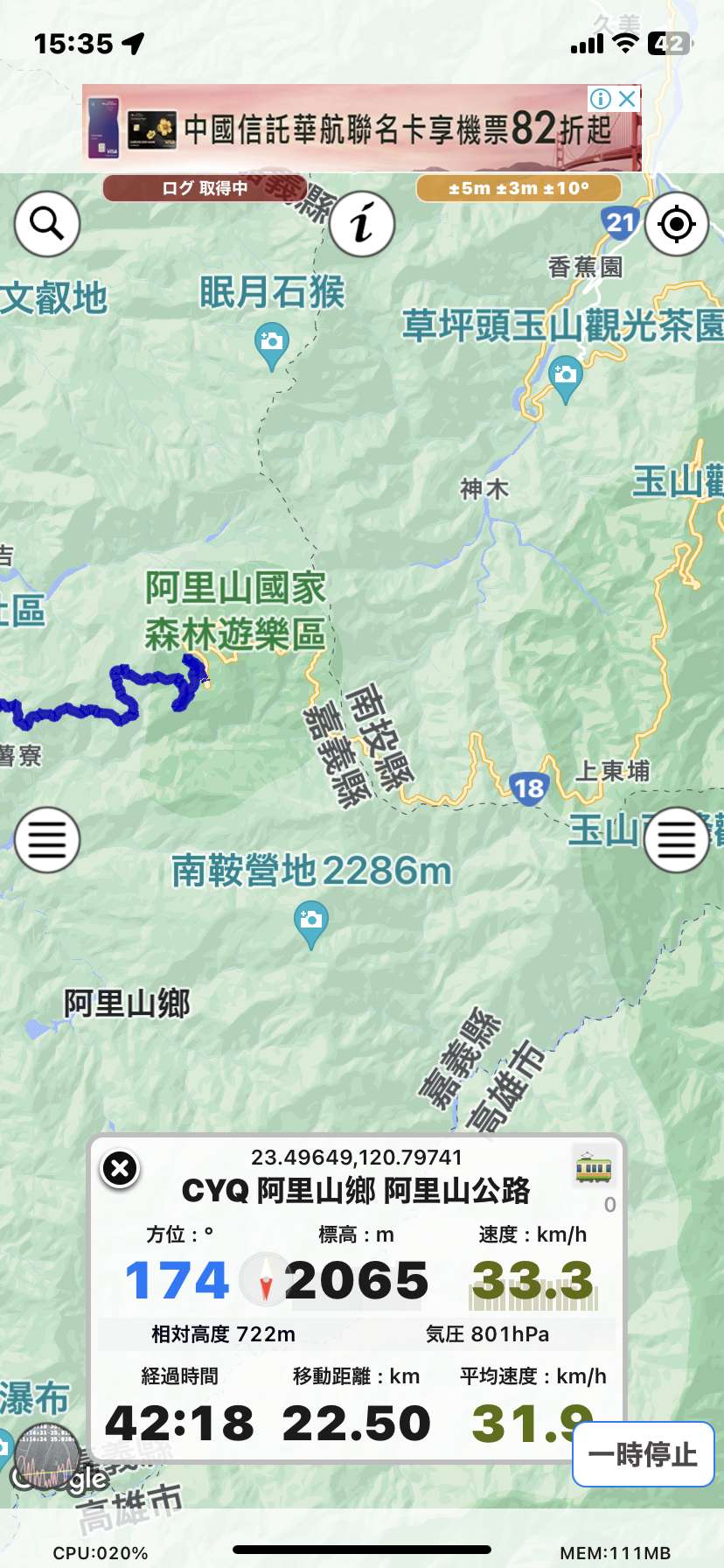
Task: Close the tracking info panel
Action: coord(121,1168)
